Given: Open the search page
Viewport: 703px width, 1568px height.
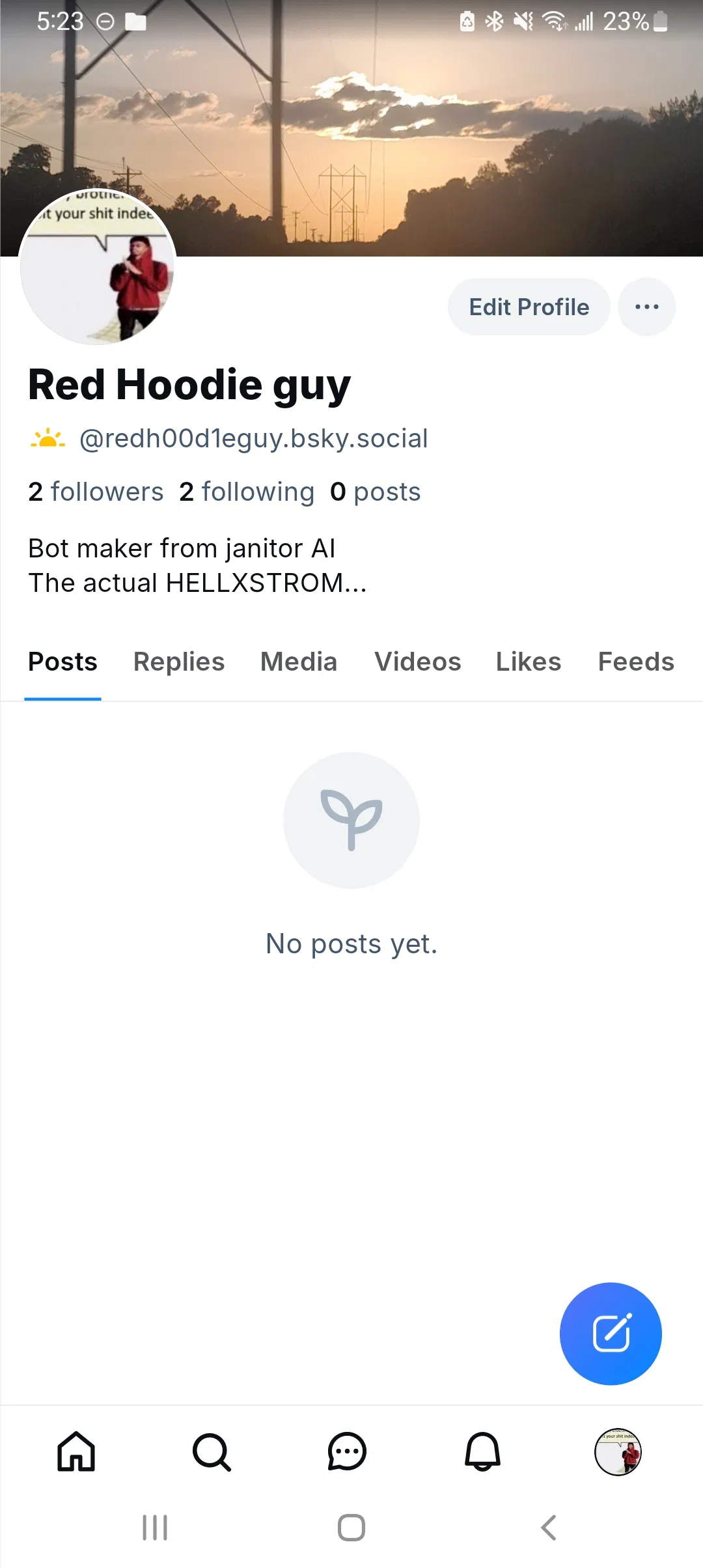Looking at the screenshot, I should [x=212, y=1452].
